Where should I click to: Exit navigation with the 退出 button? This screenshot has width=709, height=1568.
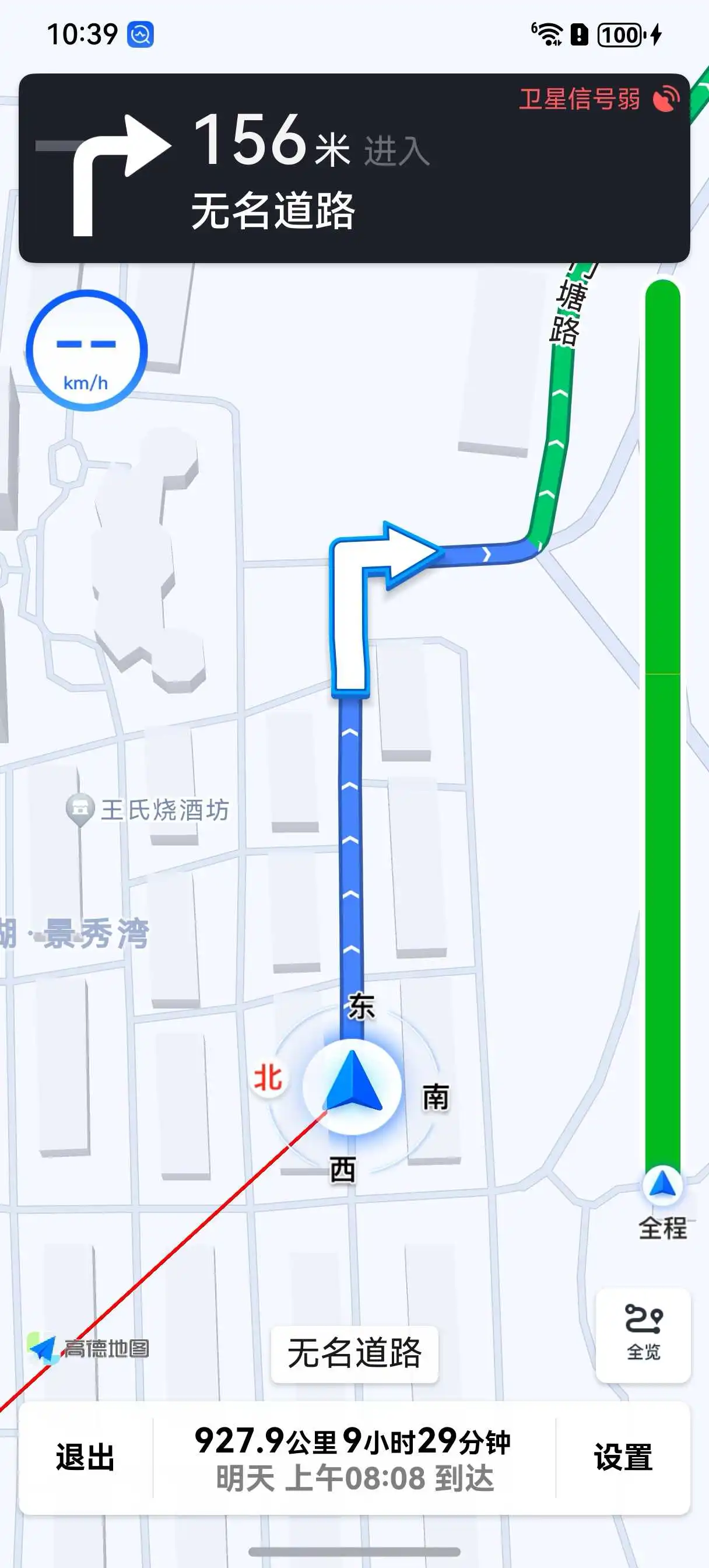coord(85,1457)
